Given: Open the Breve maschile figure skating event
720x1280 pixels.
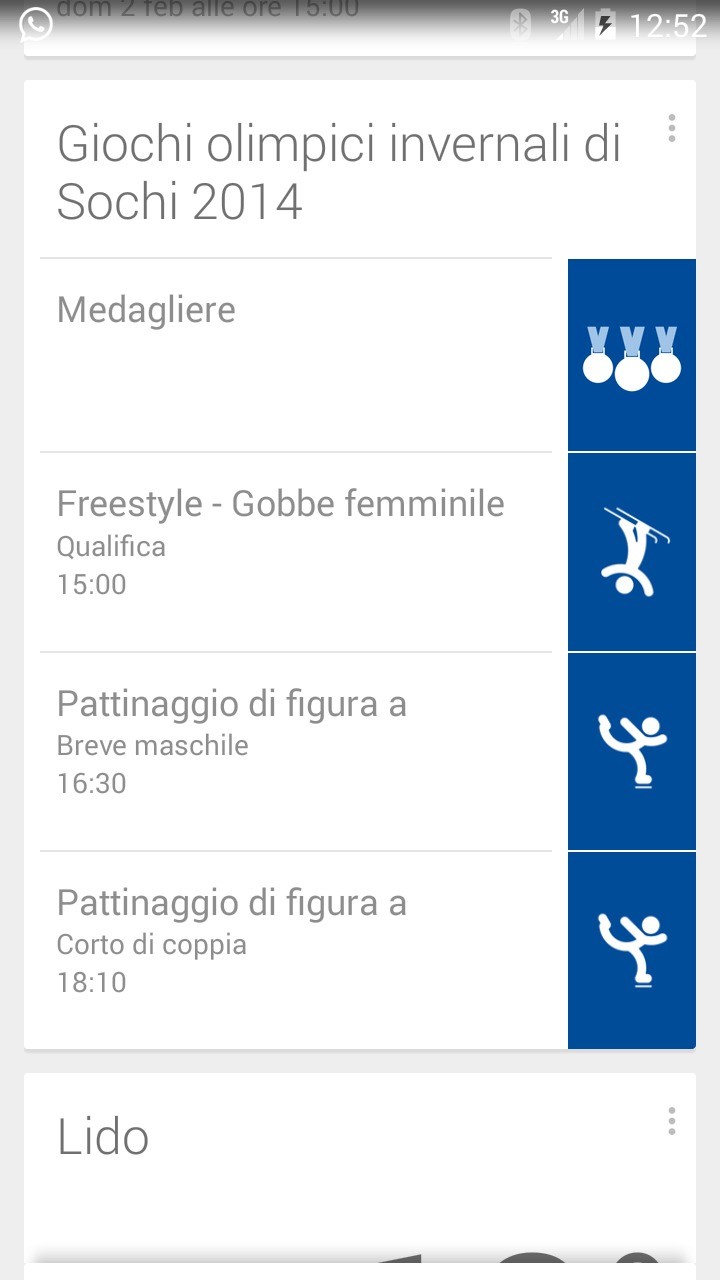Looking at the screenshot, I should [300, 751].
